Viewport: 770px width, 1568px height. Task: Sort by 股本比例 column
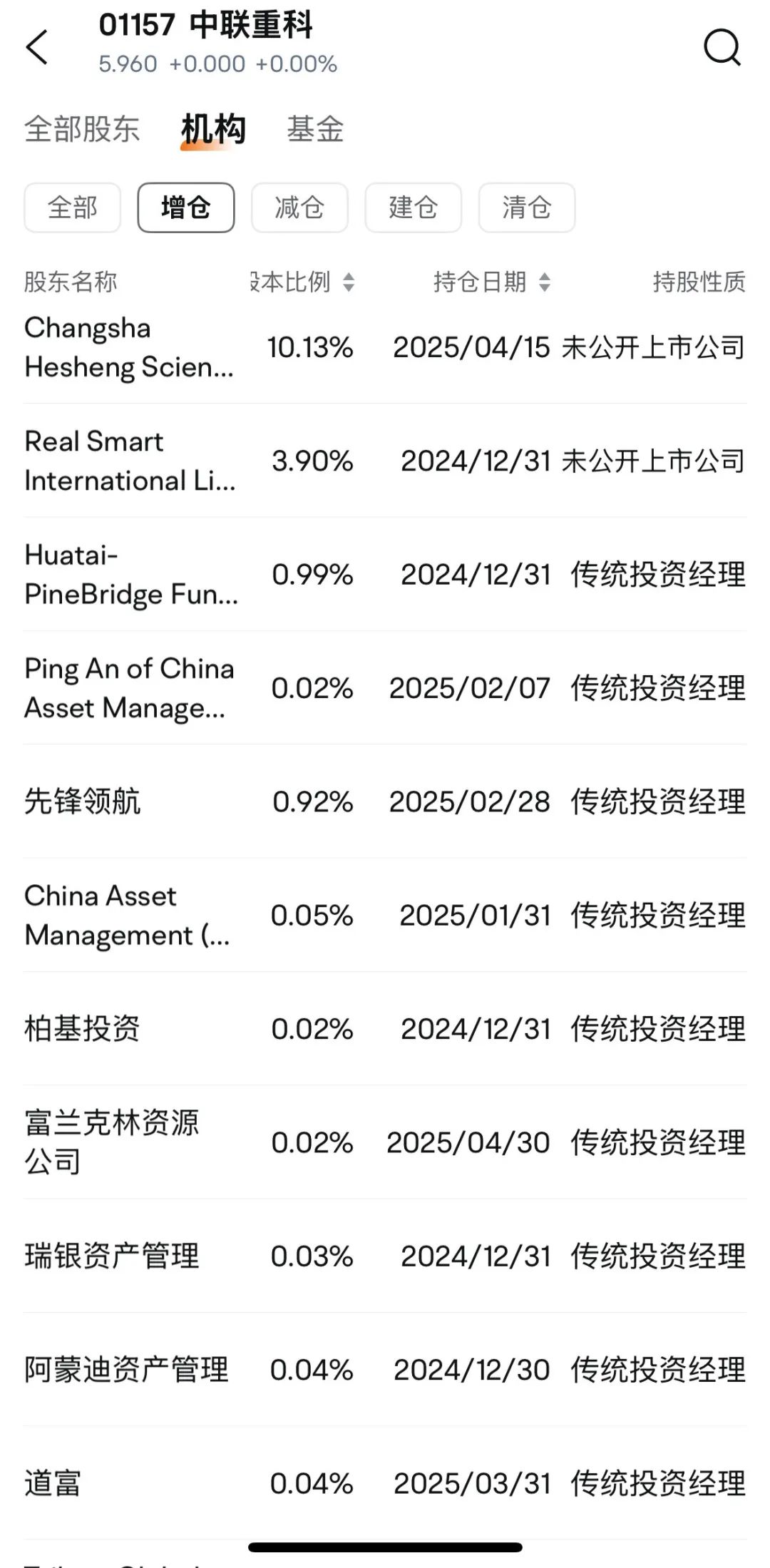302,282
